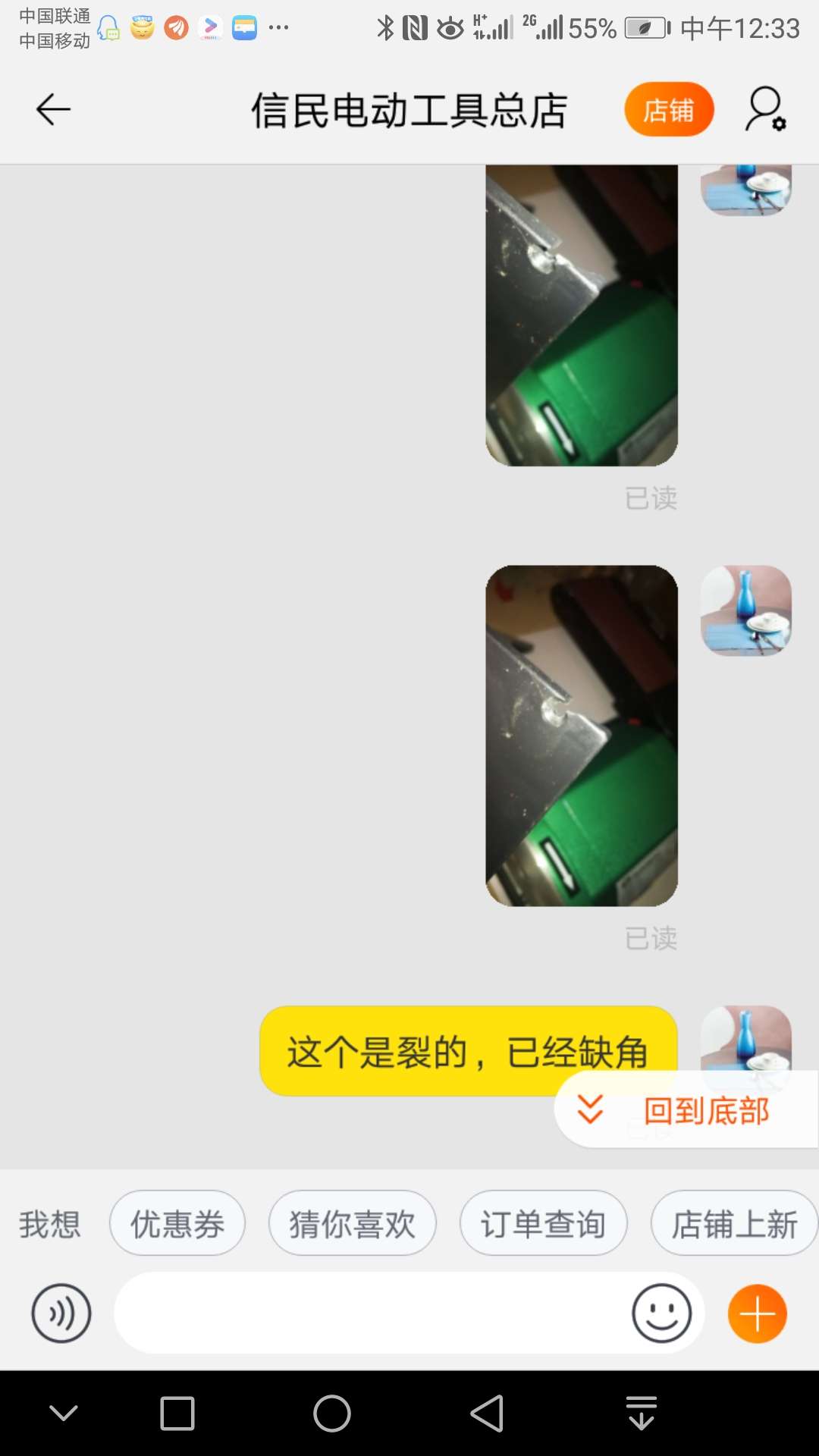Switch to voice input mode
The width and height of the screenshot is (819, 1456).
tap(61, 1313)
